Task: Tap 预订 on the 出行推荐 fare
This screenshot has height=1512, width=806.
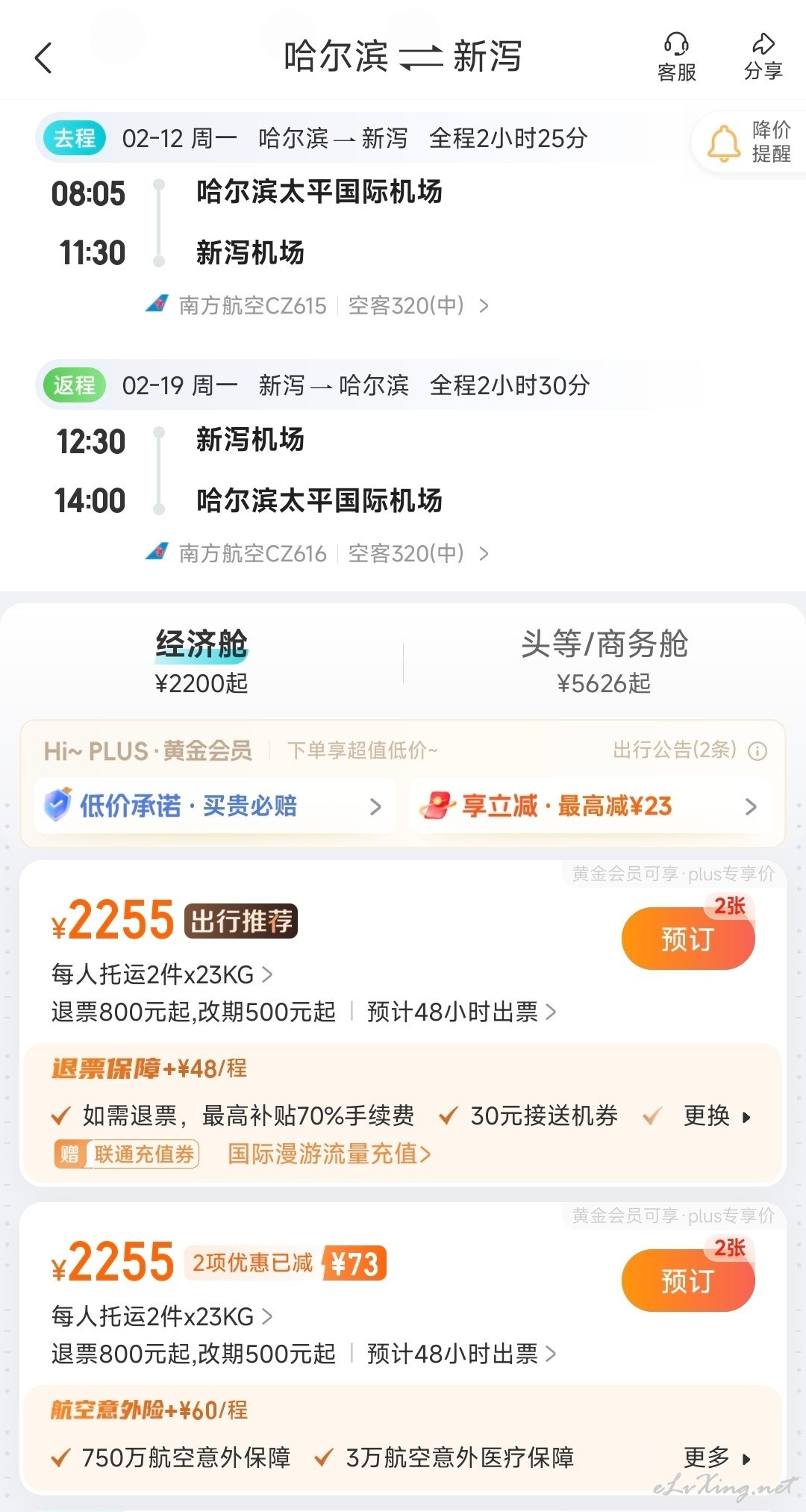Action: coord(687,939)
